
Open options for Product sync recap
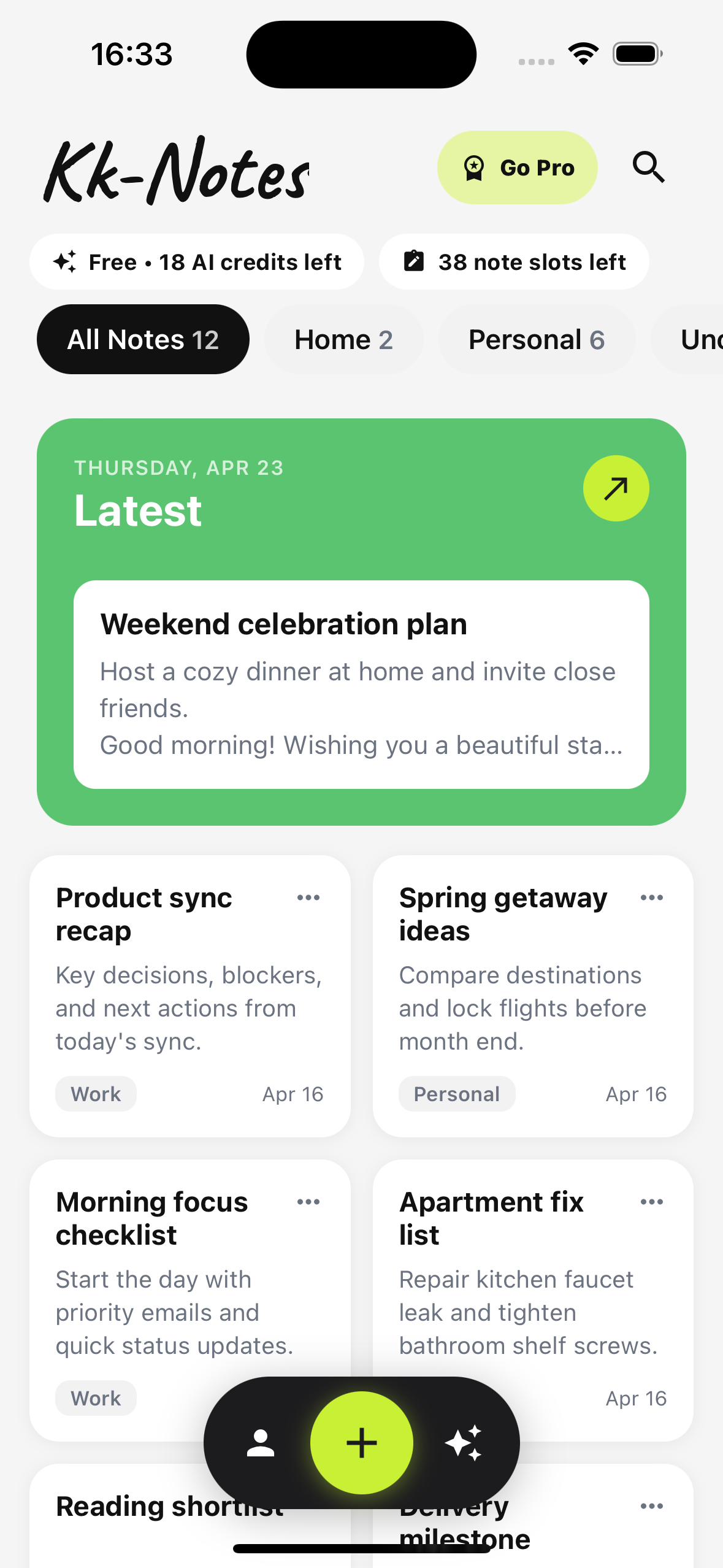[308, 897]
